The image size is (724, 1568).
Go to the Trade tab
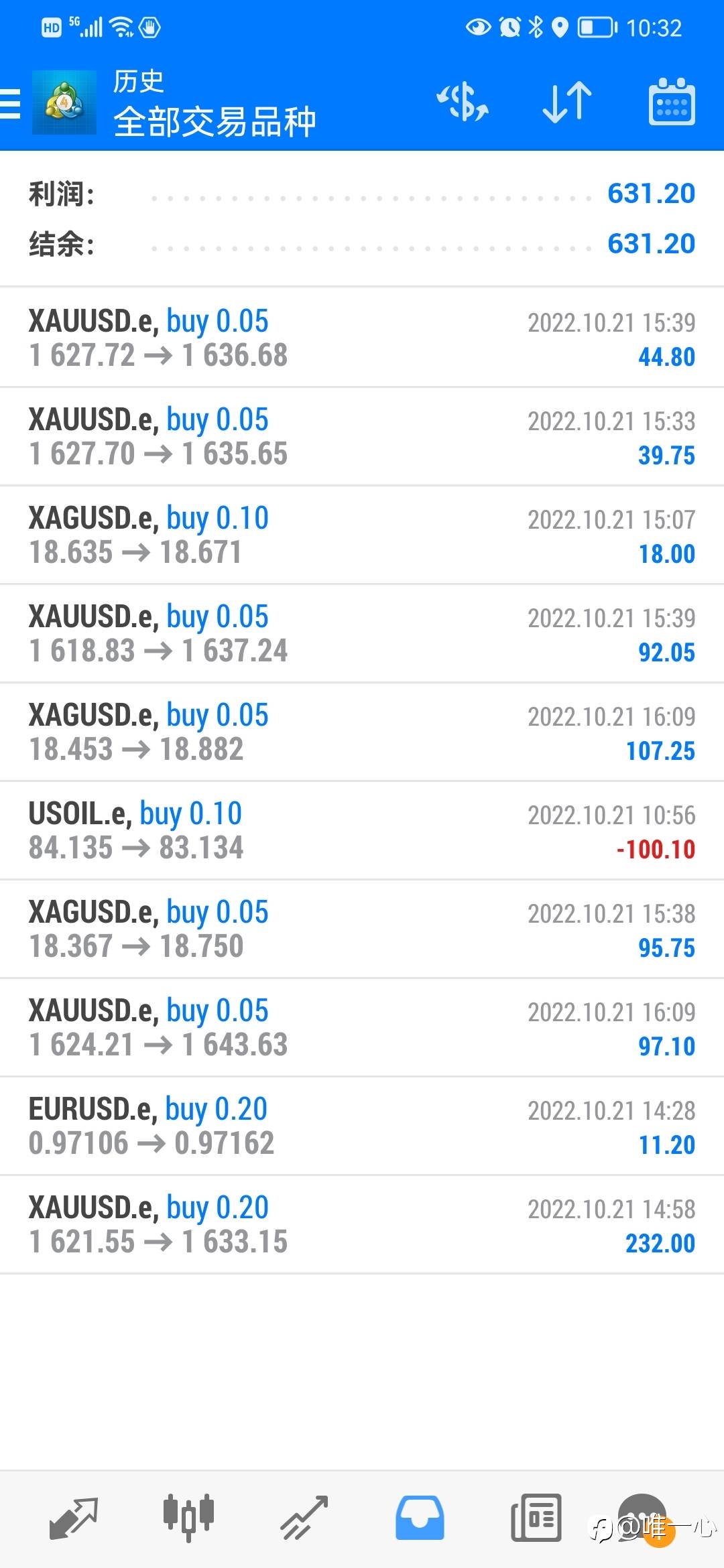pos(304,1517)
